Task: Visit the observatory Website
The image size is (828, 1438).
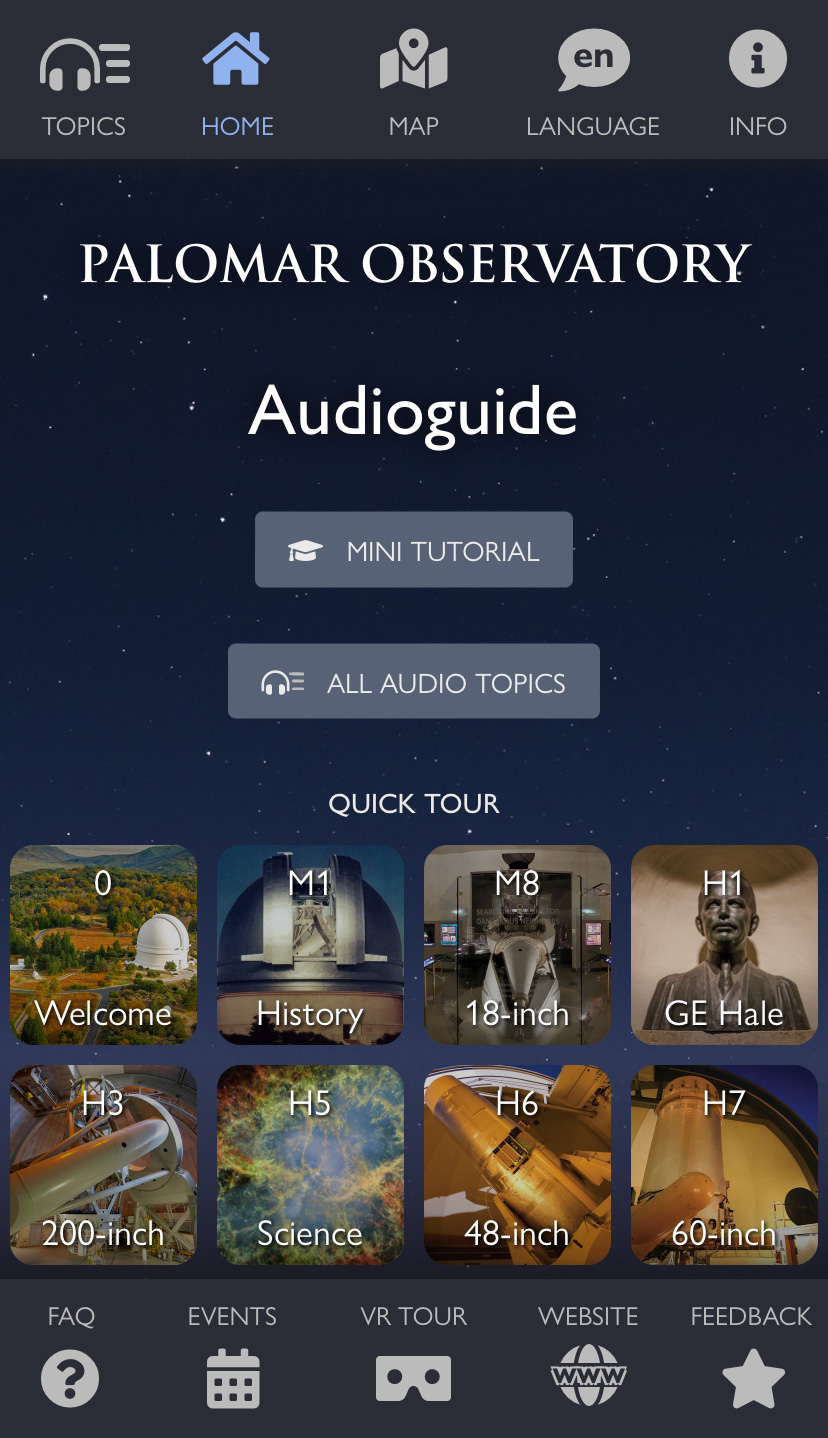Action: (588, 1360)
